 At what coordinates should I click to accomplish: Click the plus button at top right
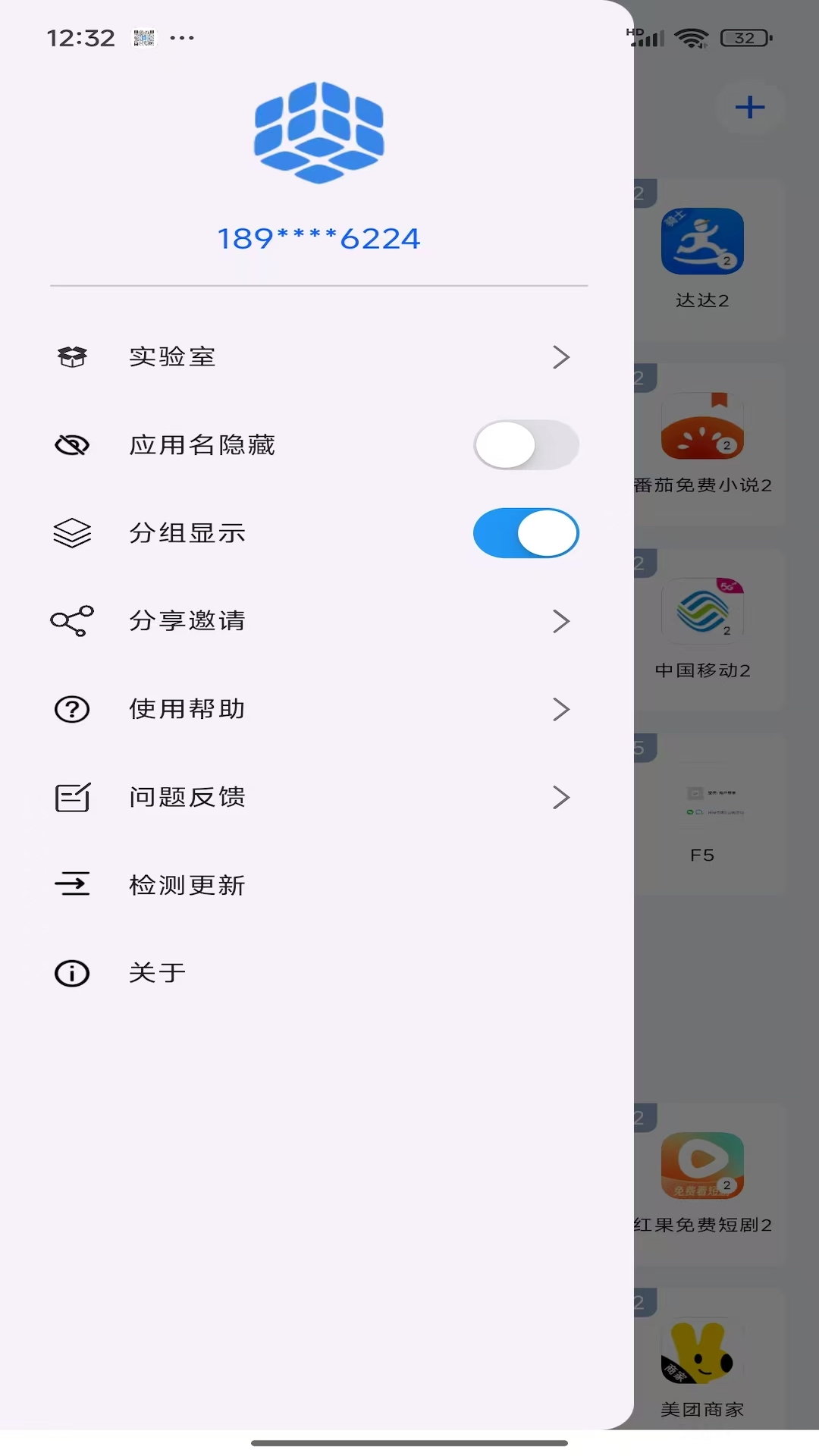tap(749, 107)
